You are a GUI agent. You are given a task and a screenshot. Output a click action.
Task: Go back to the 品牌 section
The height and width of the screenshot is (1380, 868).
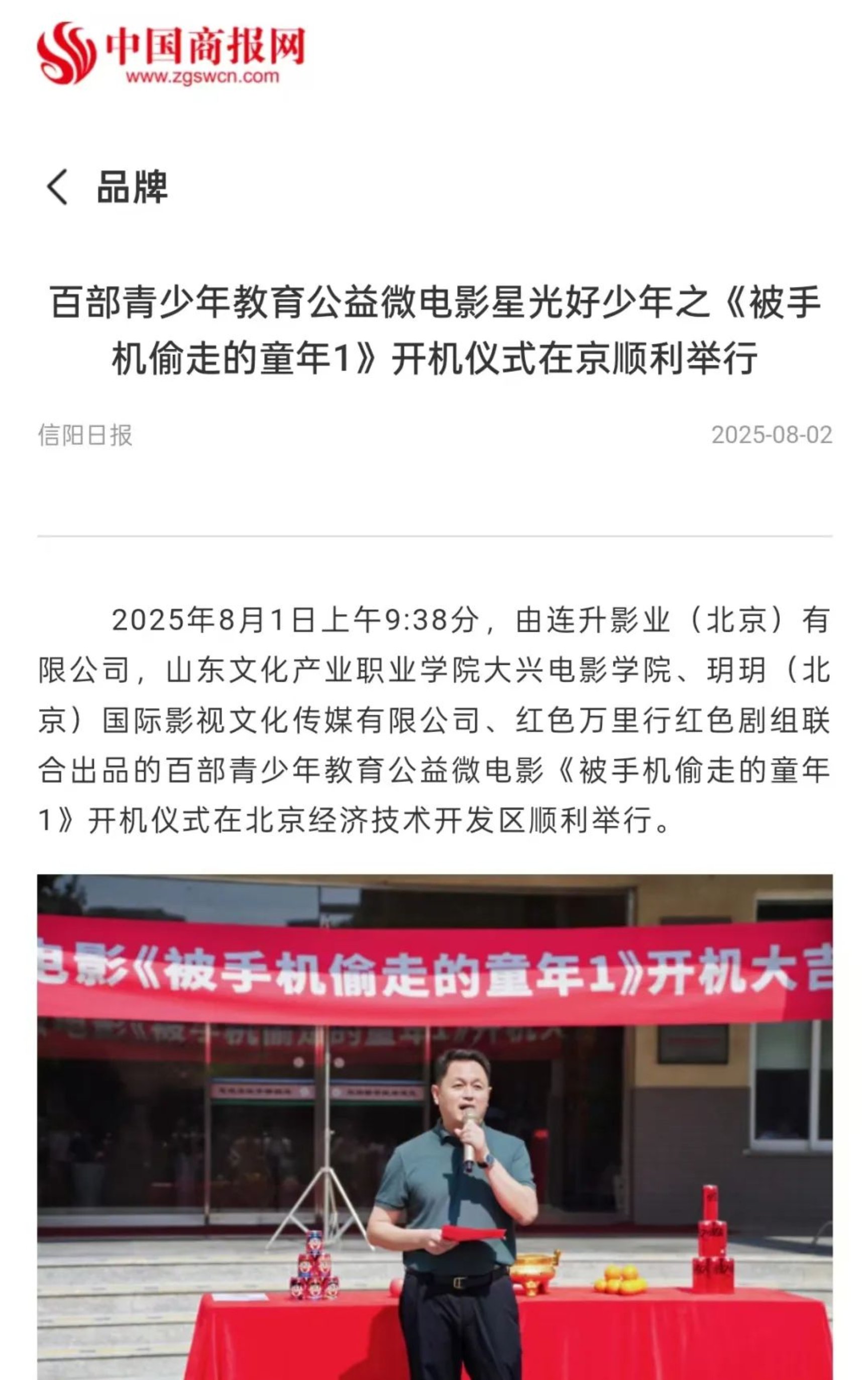pyautogui.click(x=57, y=187)
